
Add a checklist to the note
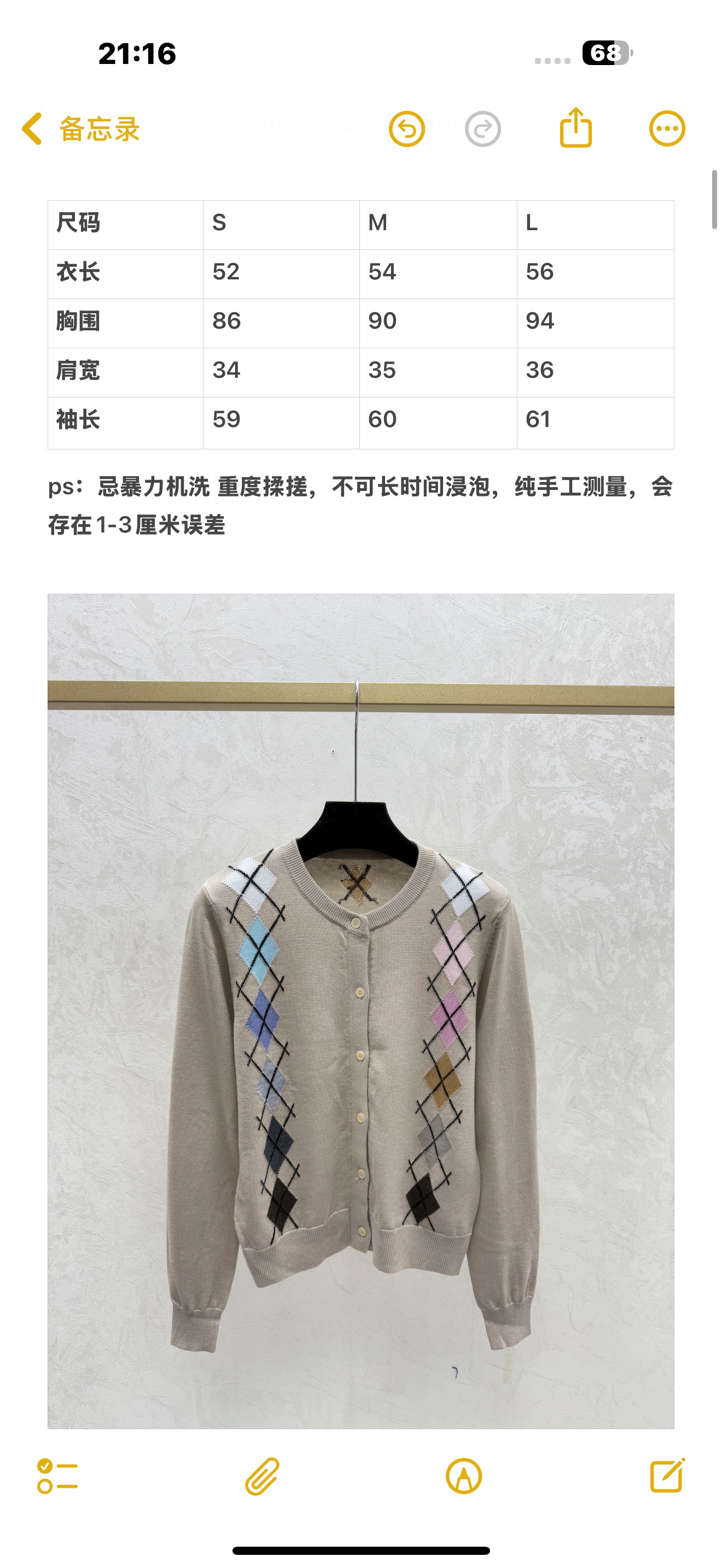57,1476
